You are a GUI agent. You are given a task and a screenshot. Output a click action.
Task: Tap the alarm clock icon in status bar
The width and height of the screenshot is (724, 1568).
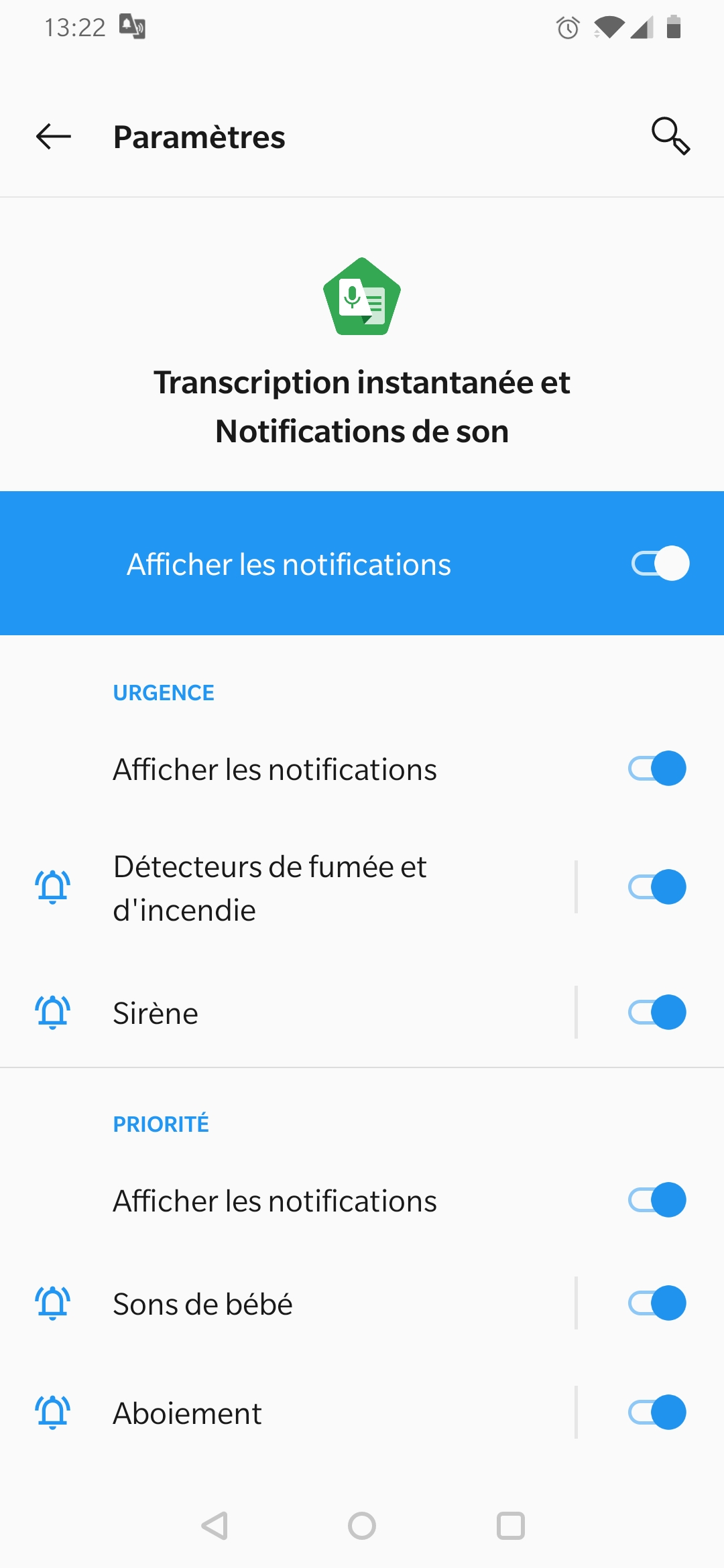click(567, 27)
